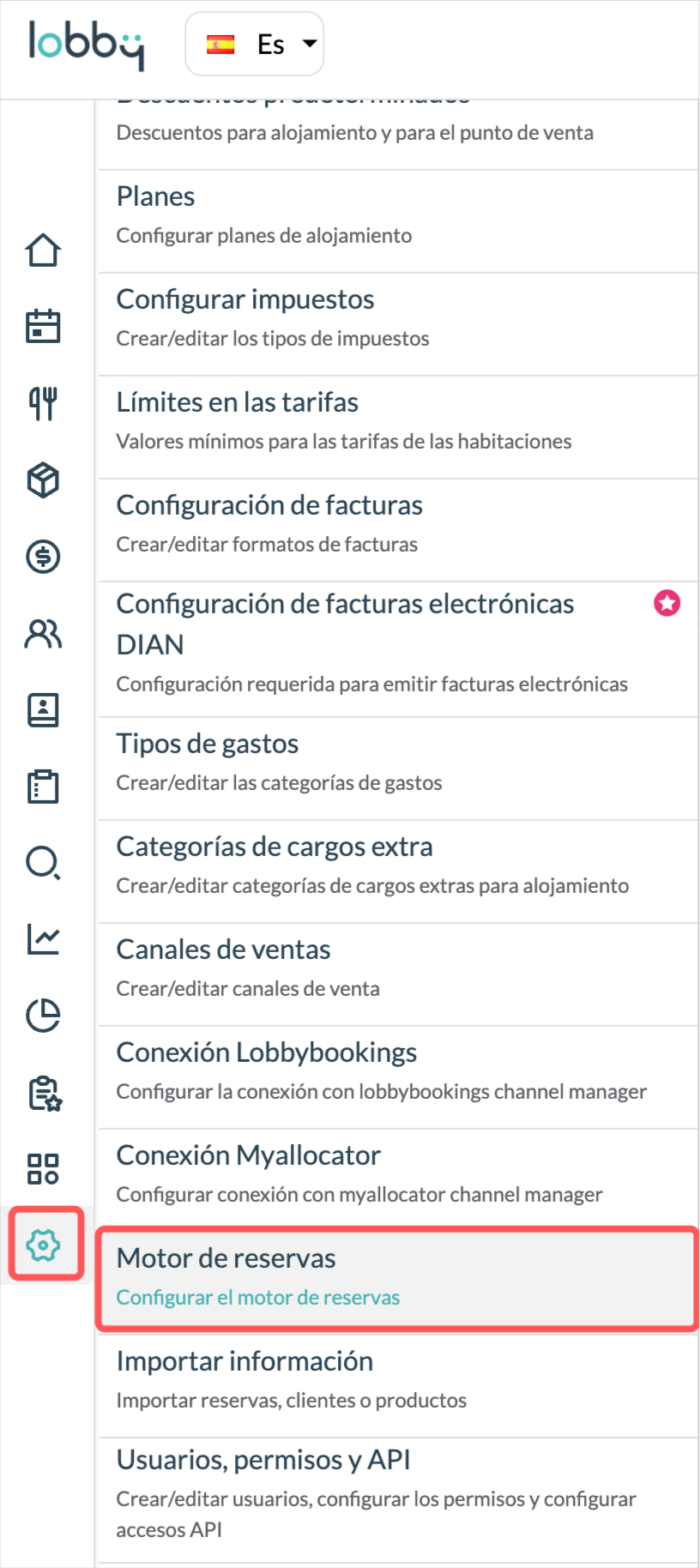Open the restaurant fork and knife icon
This screenshot has width=700, height=1568.
43,403
